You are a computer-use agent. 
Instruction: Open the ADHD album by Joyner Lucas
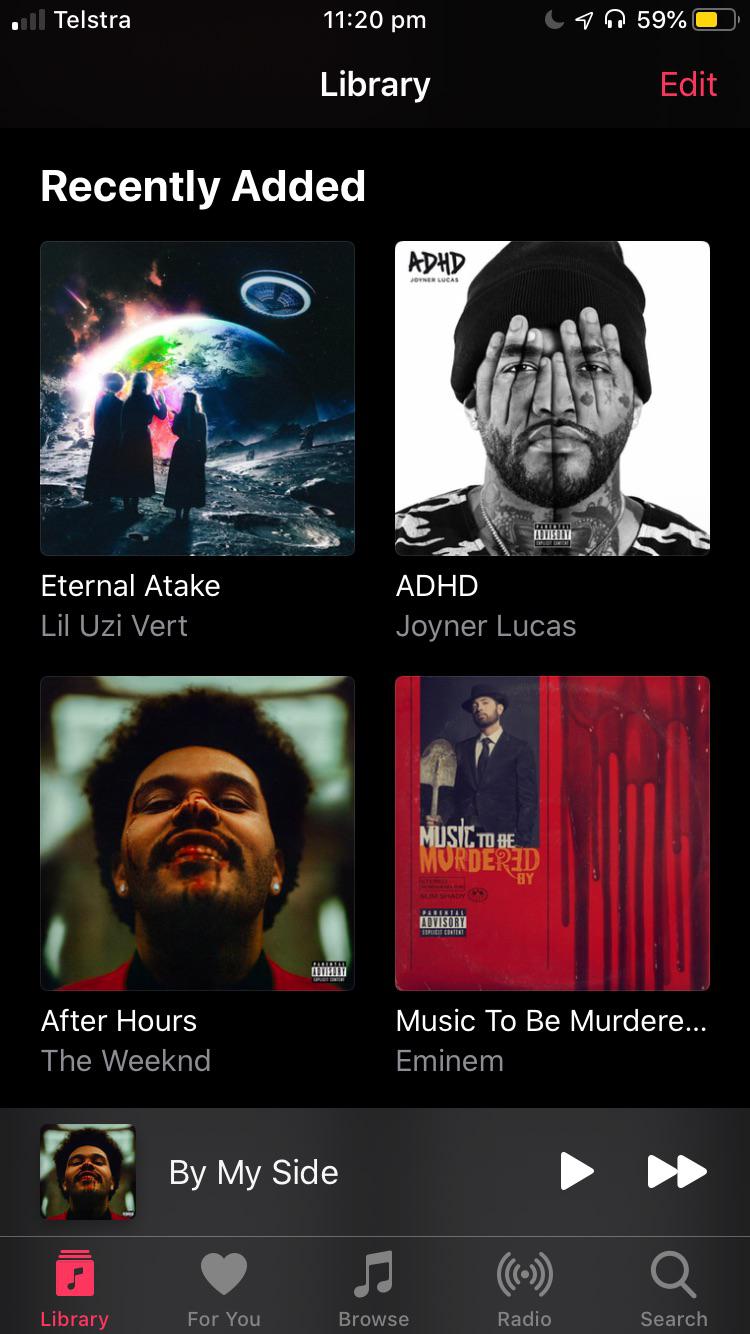coord(552,397)
